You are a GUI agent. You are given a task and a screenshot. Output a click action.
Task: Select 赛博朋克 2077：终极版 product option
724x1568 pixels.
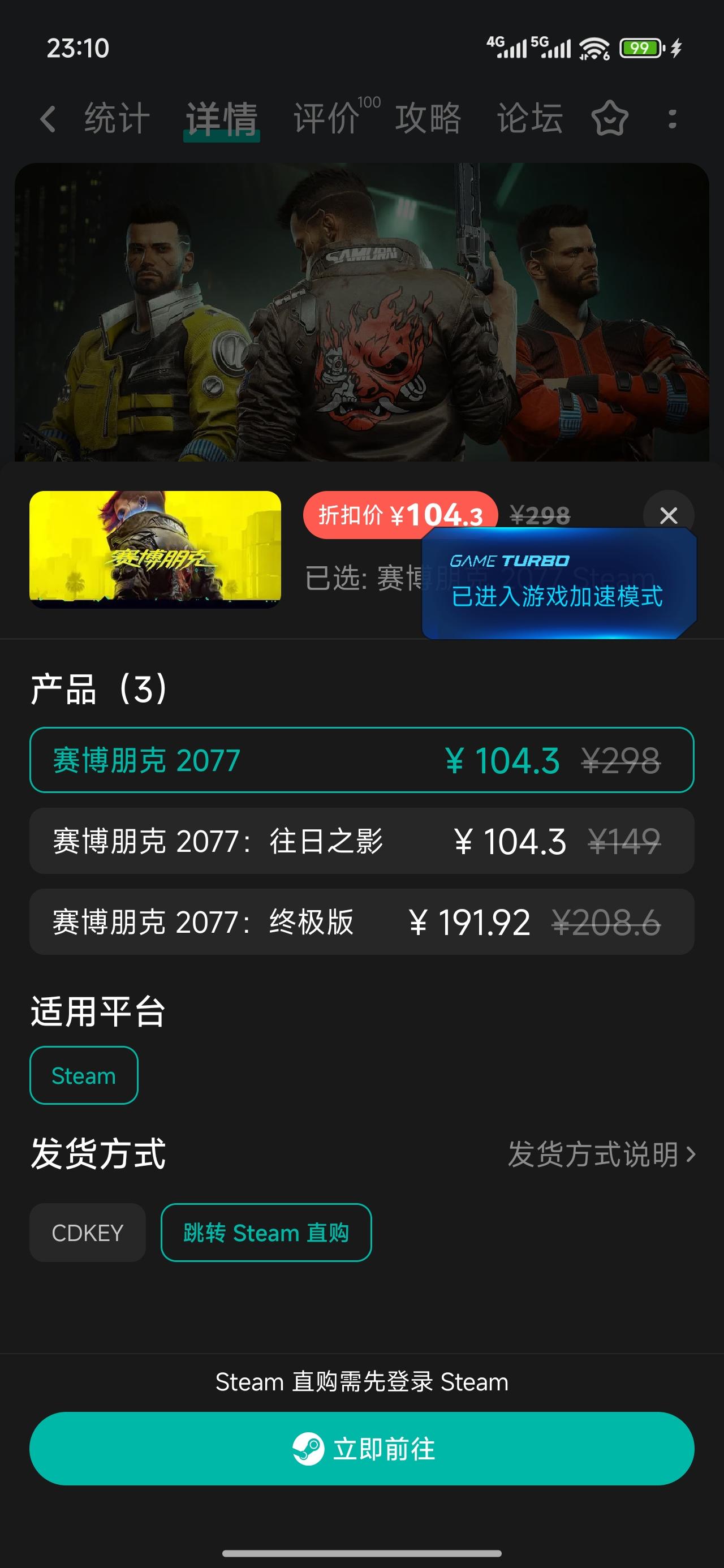point(361,922)
